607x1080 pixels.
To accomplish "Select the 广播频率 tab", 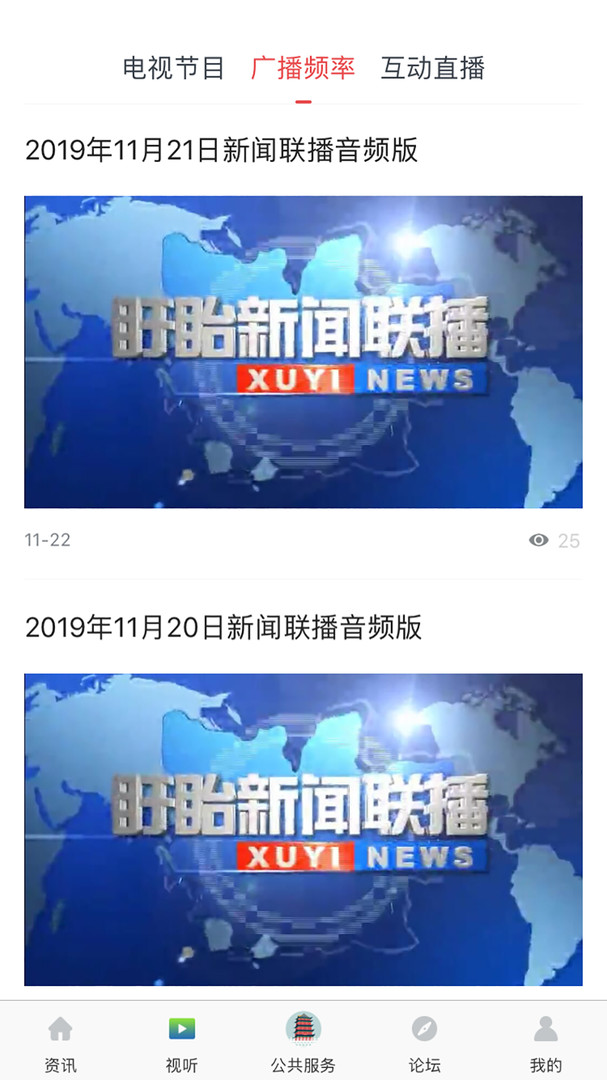I will 303,68.
